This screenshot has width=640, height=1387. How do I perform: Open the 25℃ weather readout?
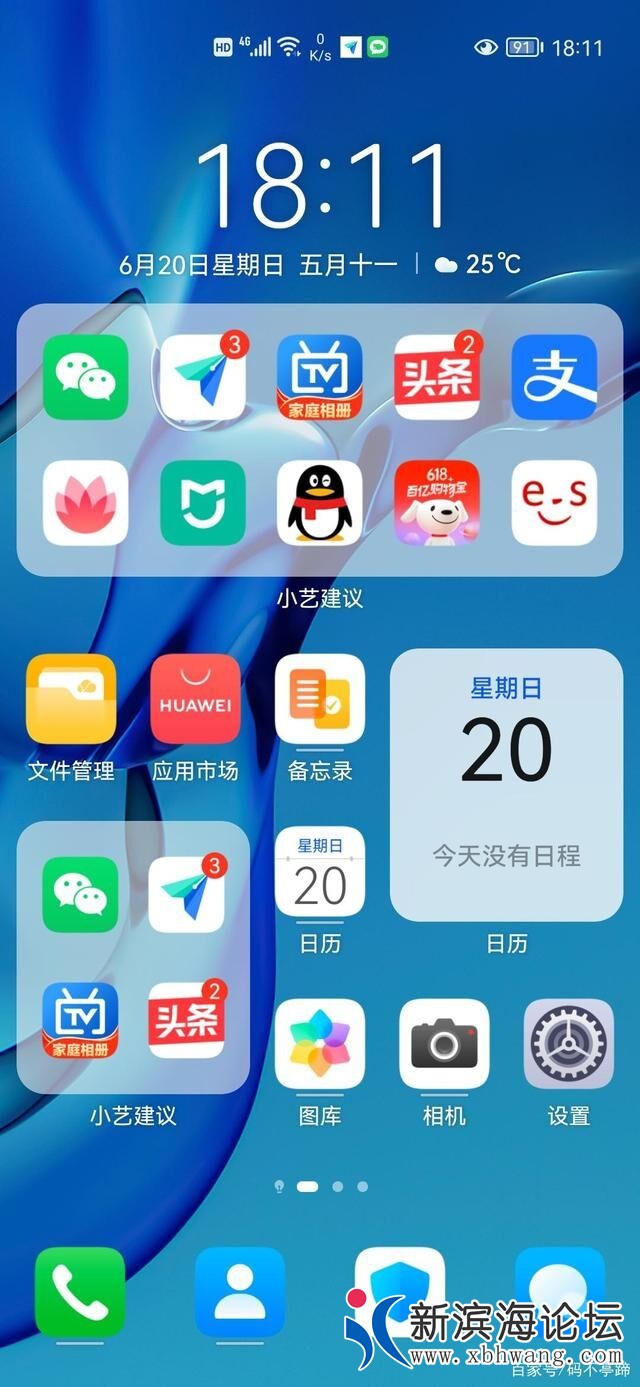click(478, 264)
